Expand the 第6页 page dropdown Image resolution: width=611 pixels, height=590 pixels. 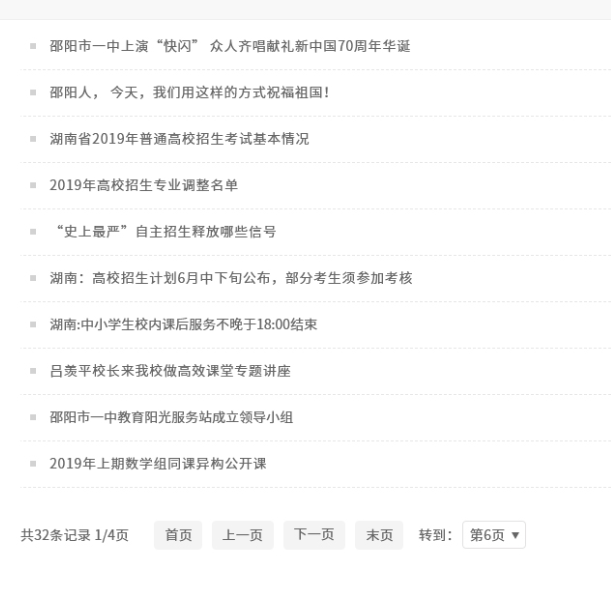[495, 535]
